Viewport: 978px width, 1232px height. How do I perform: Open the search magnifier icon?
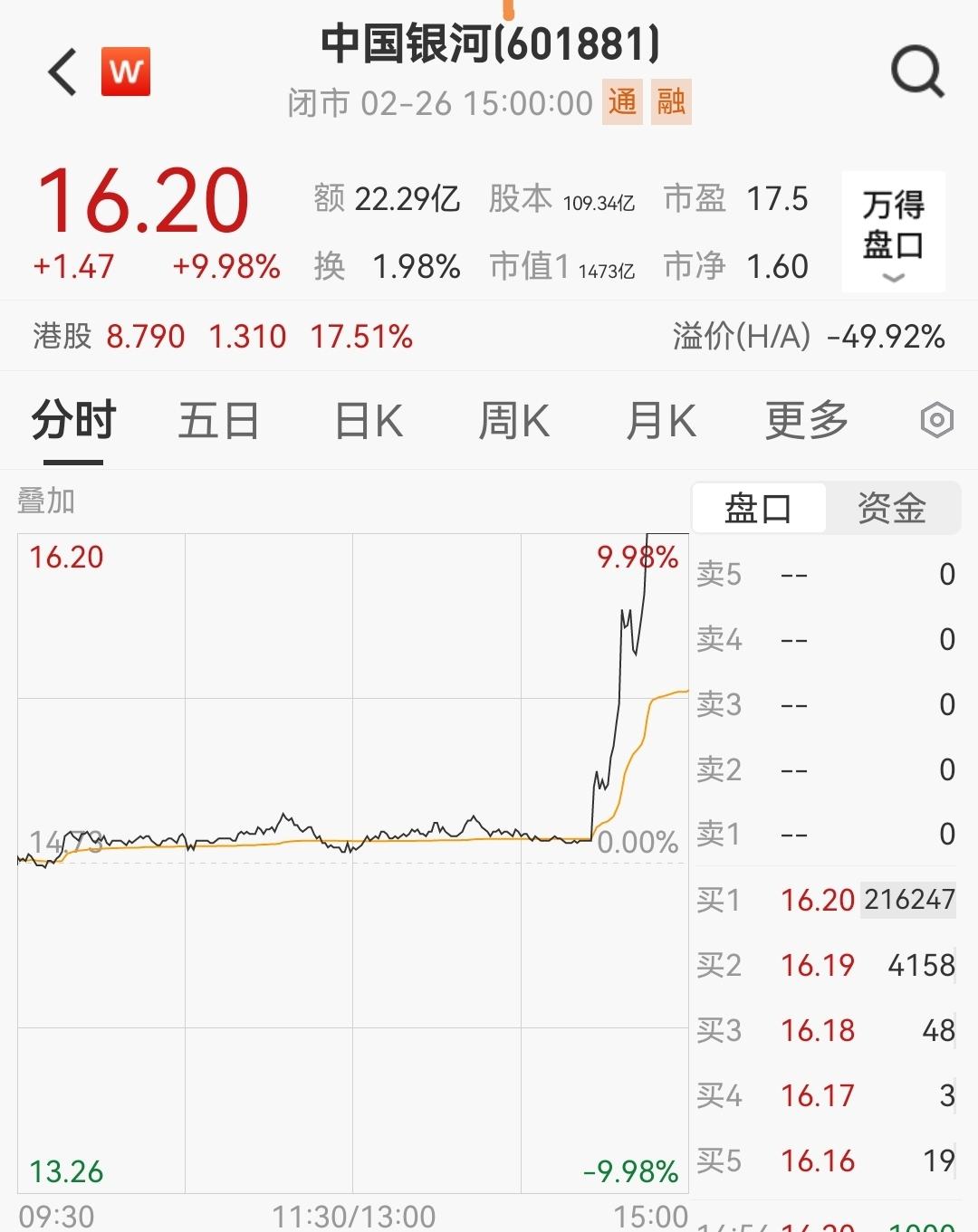917,72
